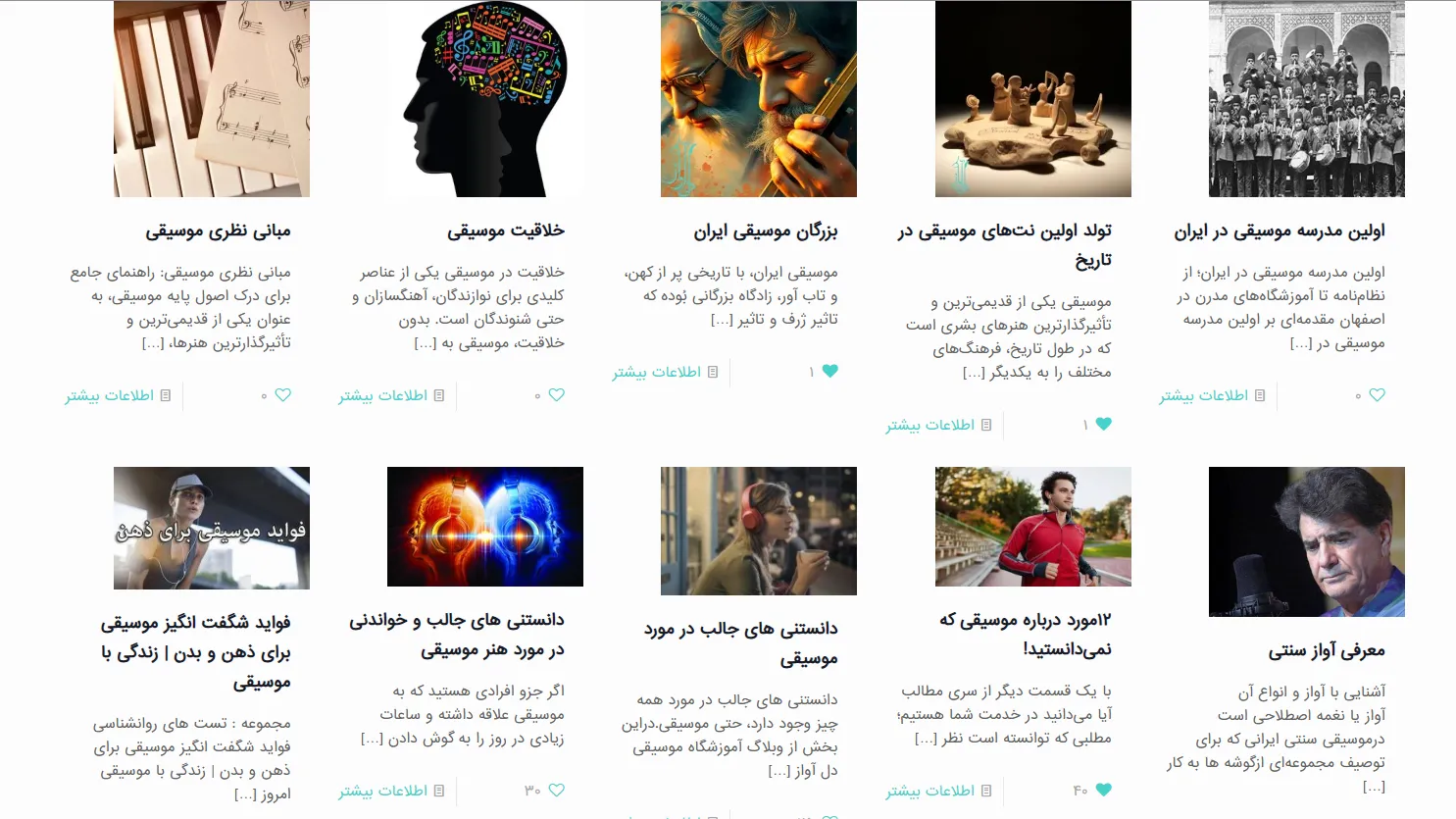The height and width of the screenshot is (819, 1456).
Task: Like the دانستنی های جالب و خواندنی post
Action: click(556, 791)
